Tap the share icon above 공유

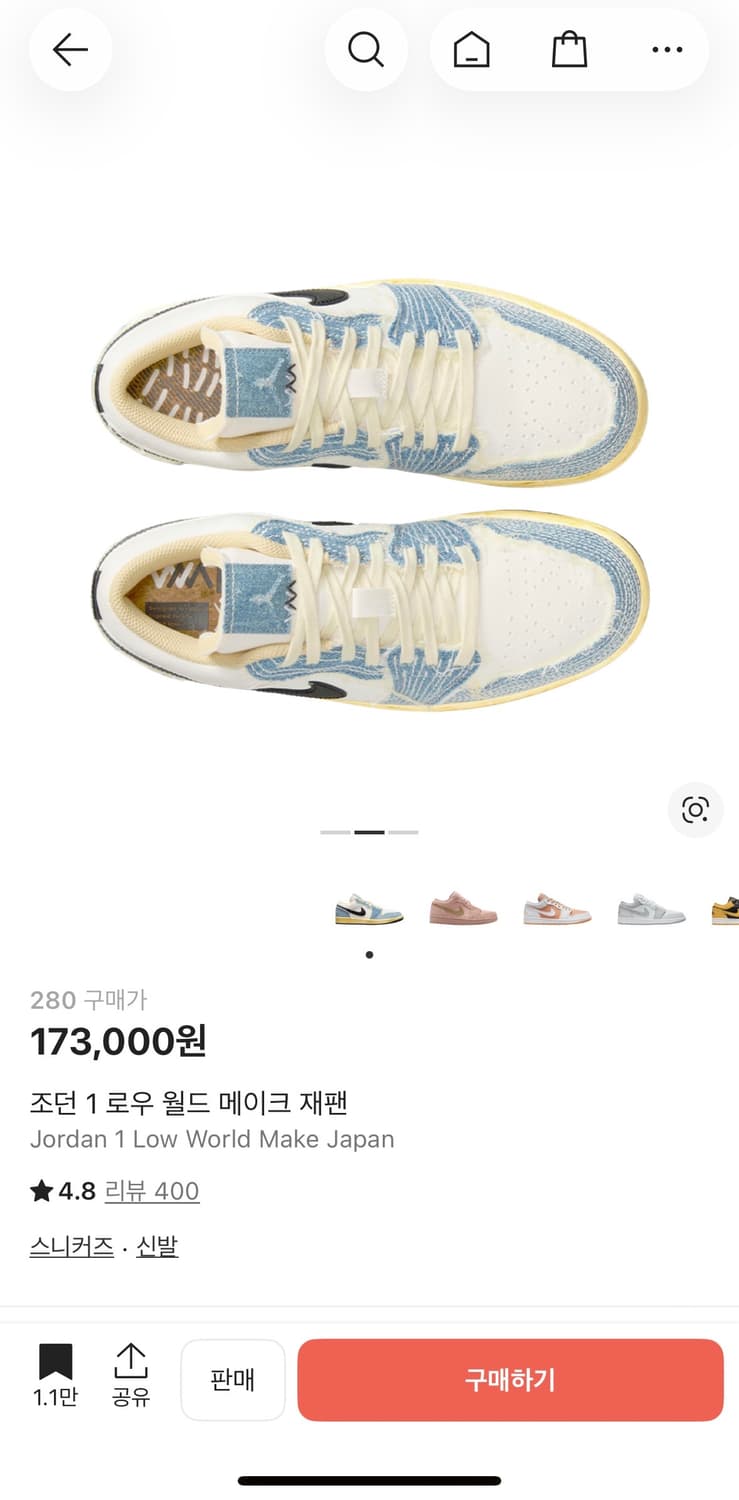click(131, 1362)
